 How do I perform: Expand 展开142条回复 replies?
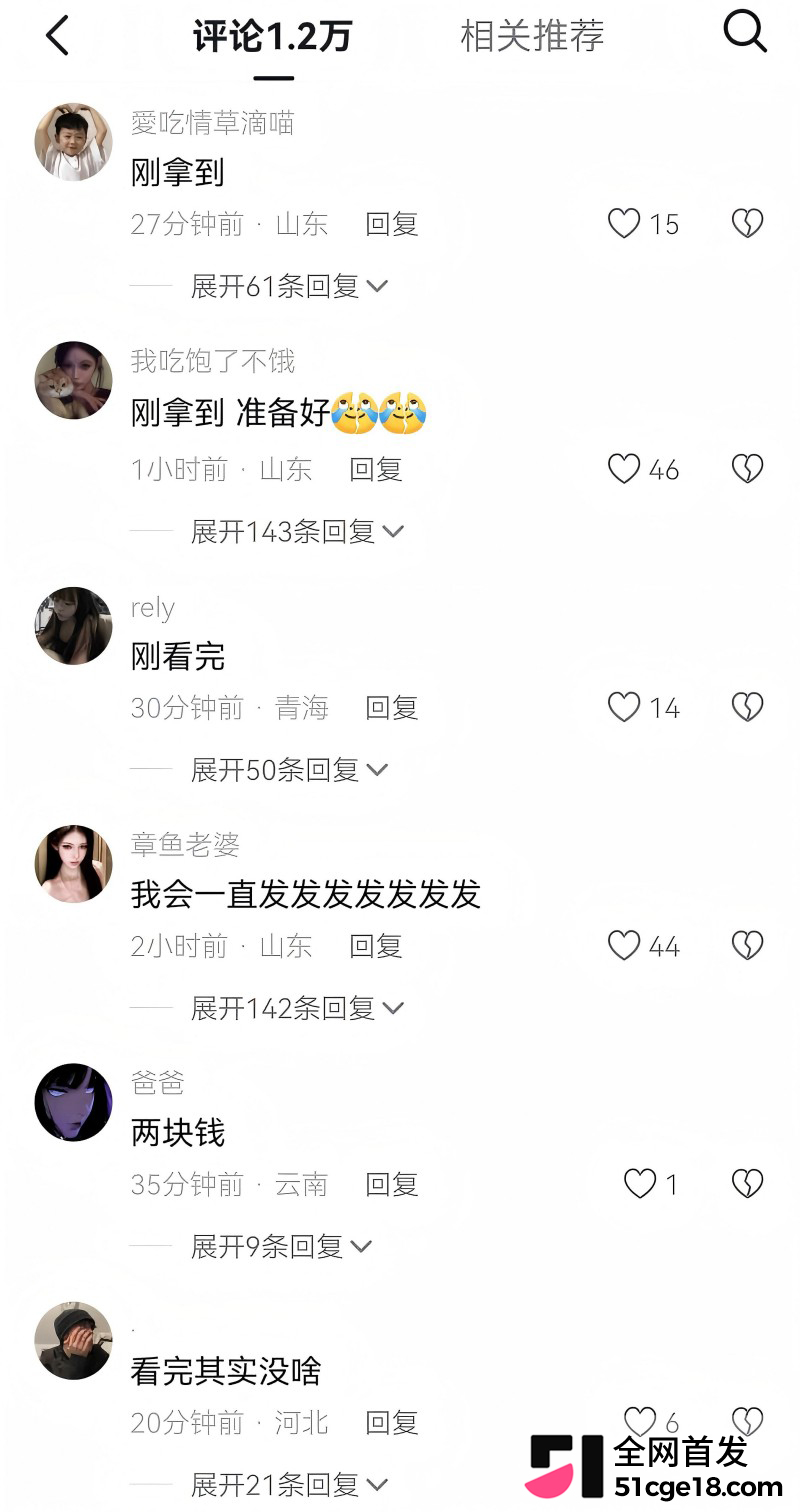click(297, 1008)
